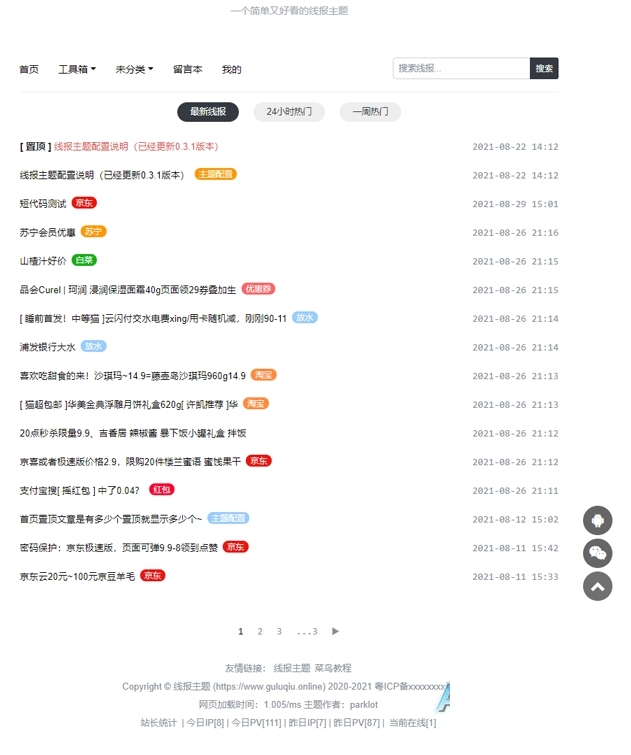This screenshot has height=755, width=631.
Task: Go to page 2 of results
Action: [x=260, y=631]
